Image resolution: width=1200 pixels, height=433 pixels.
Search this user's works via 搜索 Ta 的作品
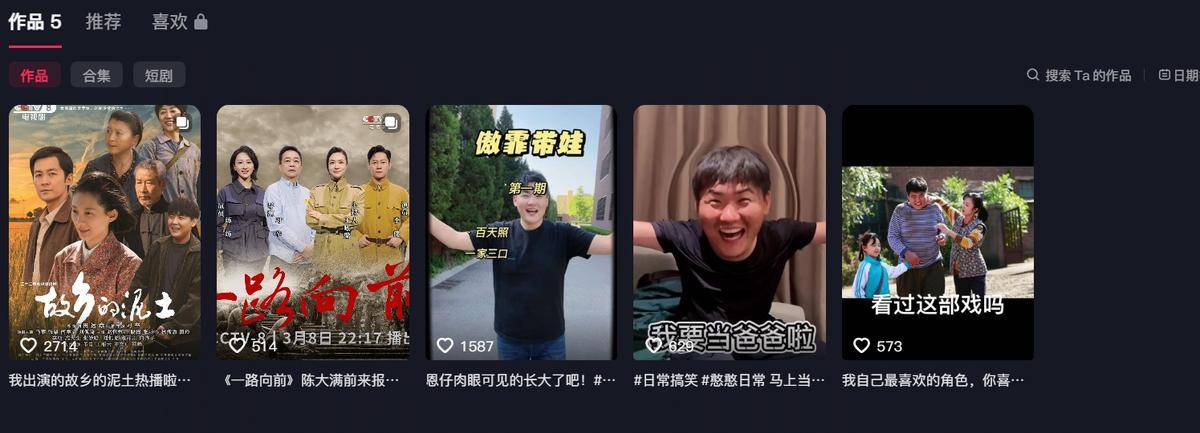click(1079, 75)
